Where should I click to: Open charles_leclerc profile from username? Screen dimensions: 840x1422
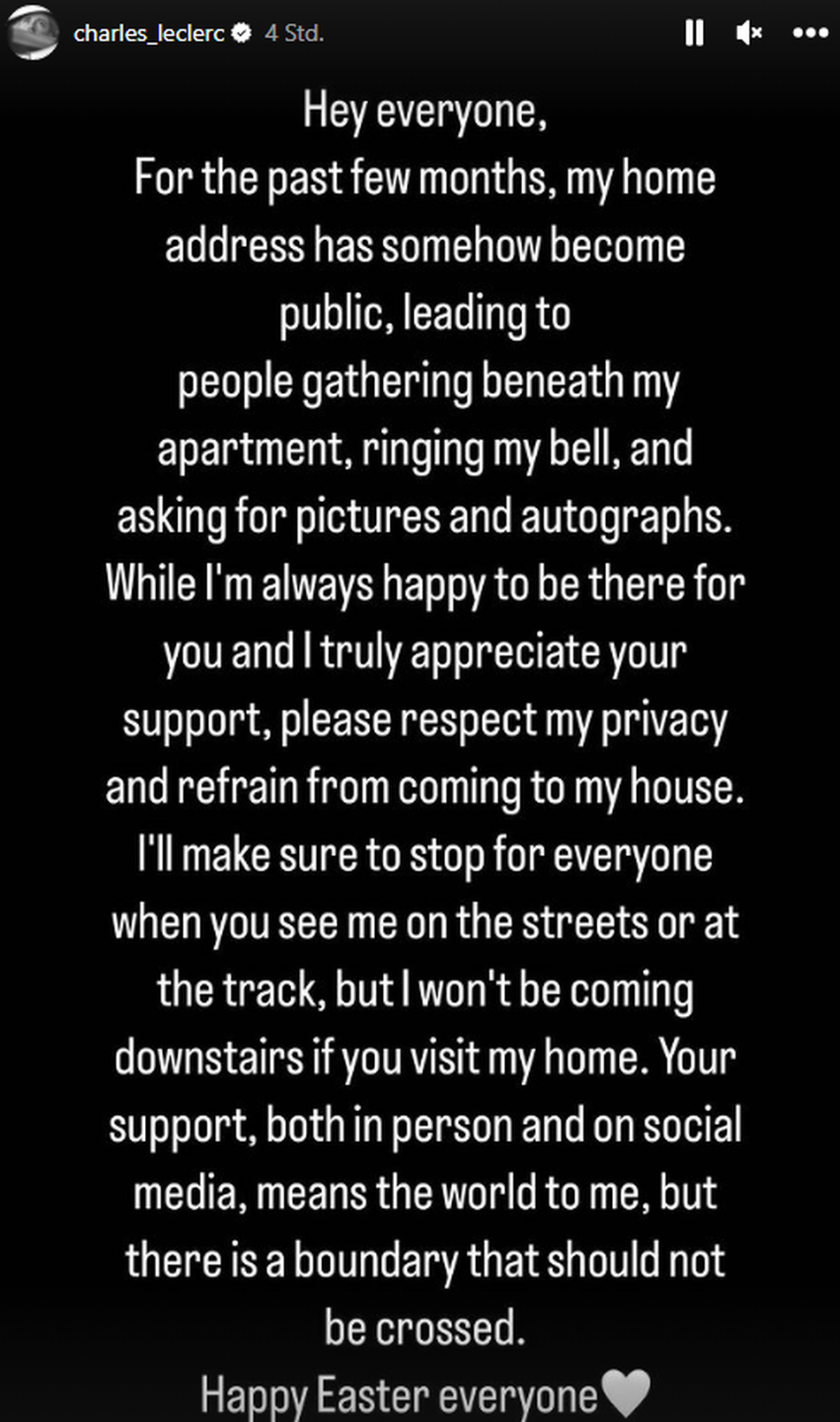click(x=149, y=33)
